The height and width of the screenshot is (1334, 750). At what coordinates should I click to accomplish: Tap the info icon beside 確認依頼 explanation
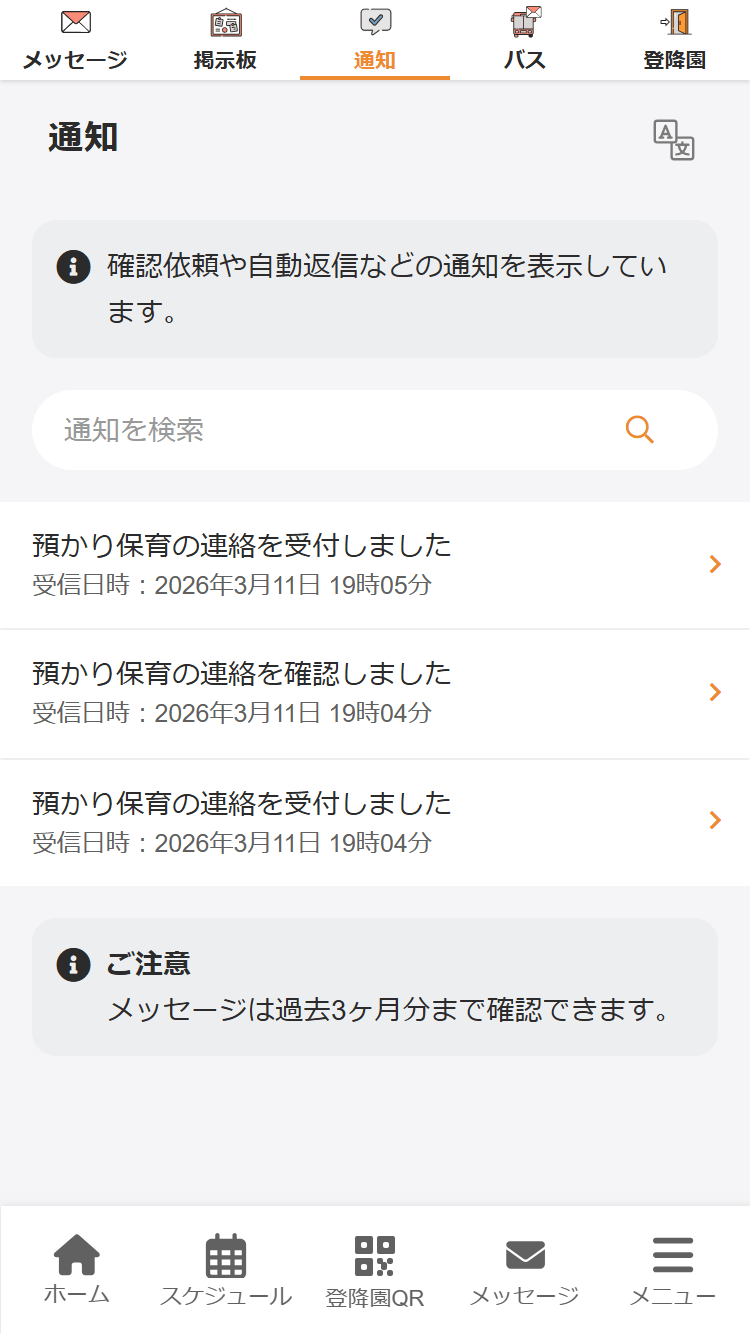pyautogui.click(x=72, y=267)
